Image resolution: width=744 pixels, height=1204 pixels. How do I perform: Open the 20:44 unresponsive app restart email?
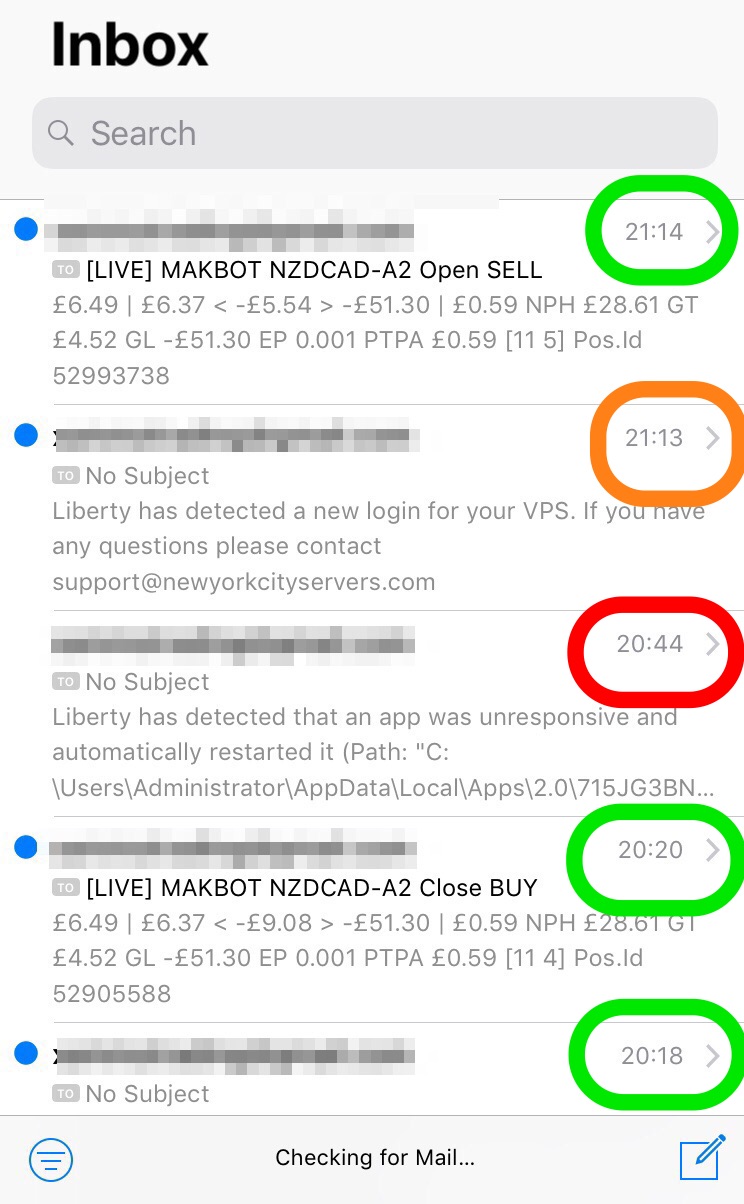(372, 713)
